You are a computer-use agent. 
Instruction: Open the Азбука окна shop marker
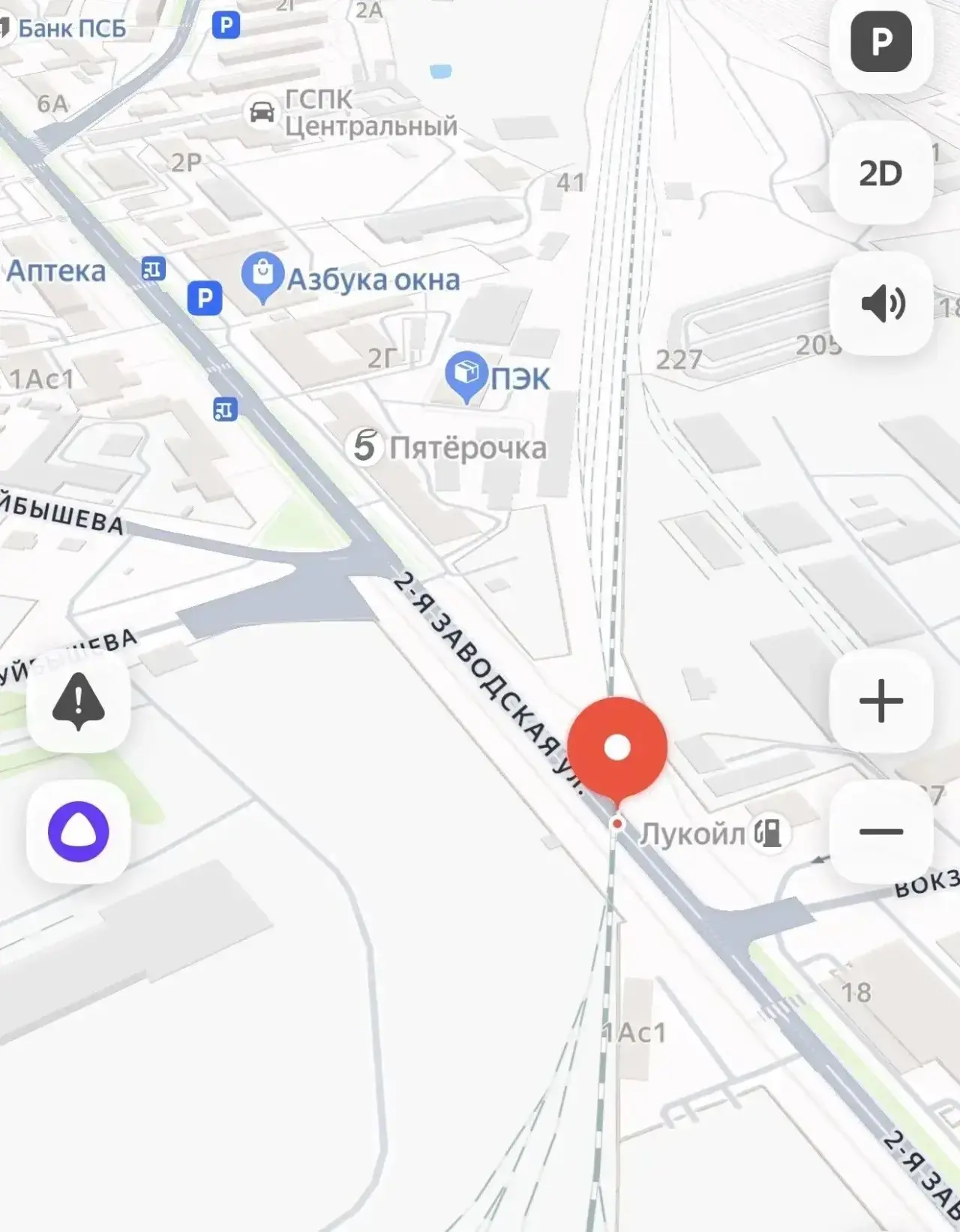263,276
